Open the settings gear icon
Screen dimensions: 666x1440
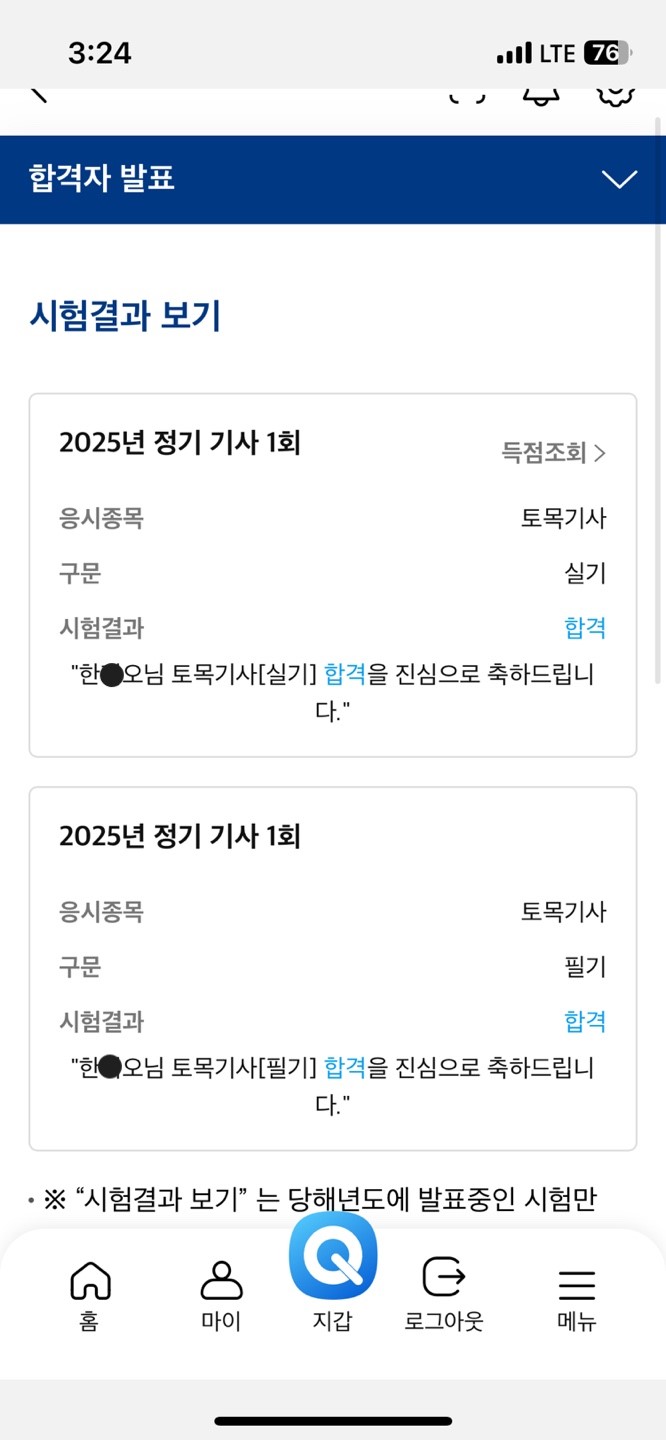point(616,95)
